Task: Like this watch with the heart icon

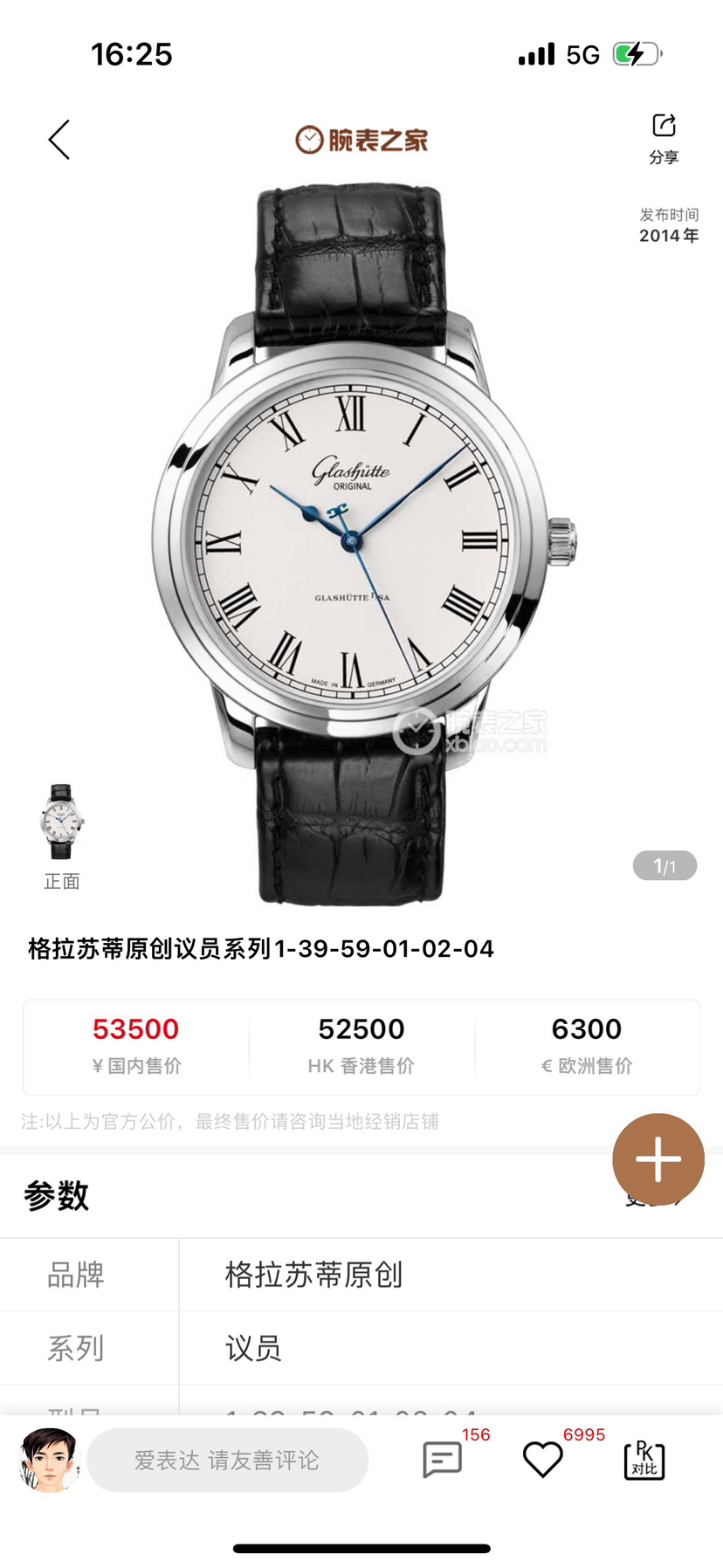Action: coord(542,1460)
